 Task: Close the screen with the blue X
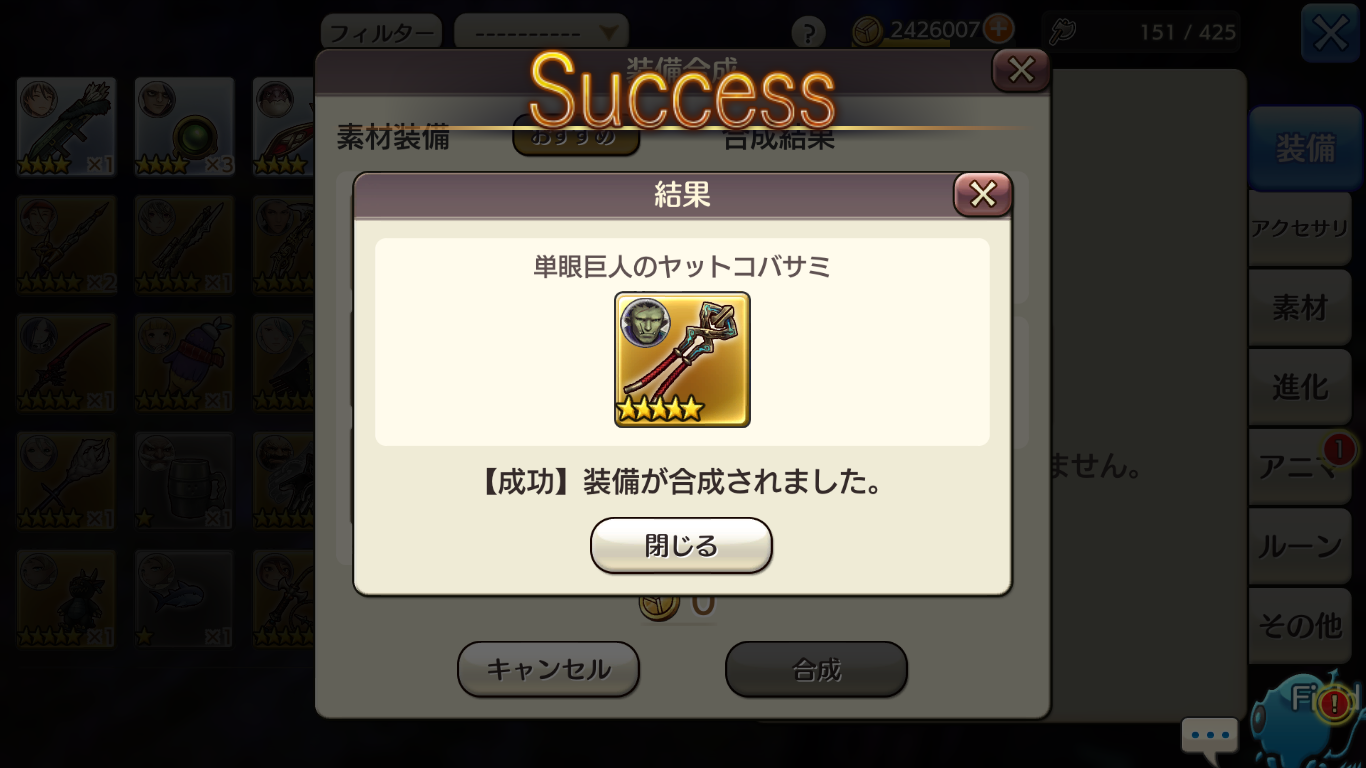pyautogui.click(x=1330, y=33)
